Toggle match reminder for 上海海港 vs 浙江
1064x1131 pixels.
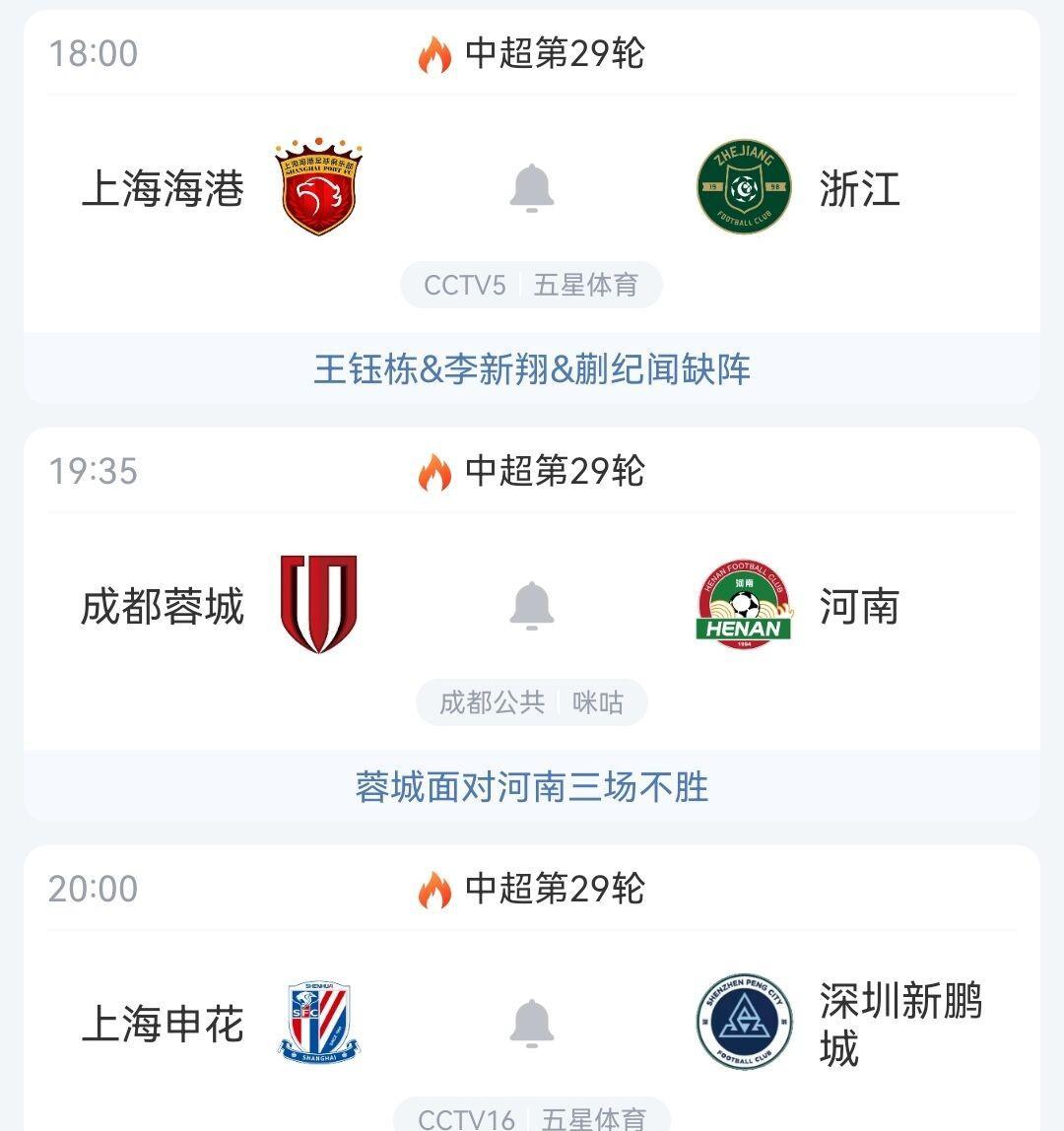point(532,191)
